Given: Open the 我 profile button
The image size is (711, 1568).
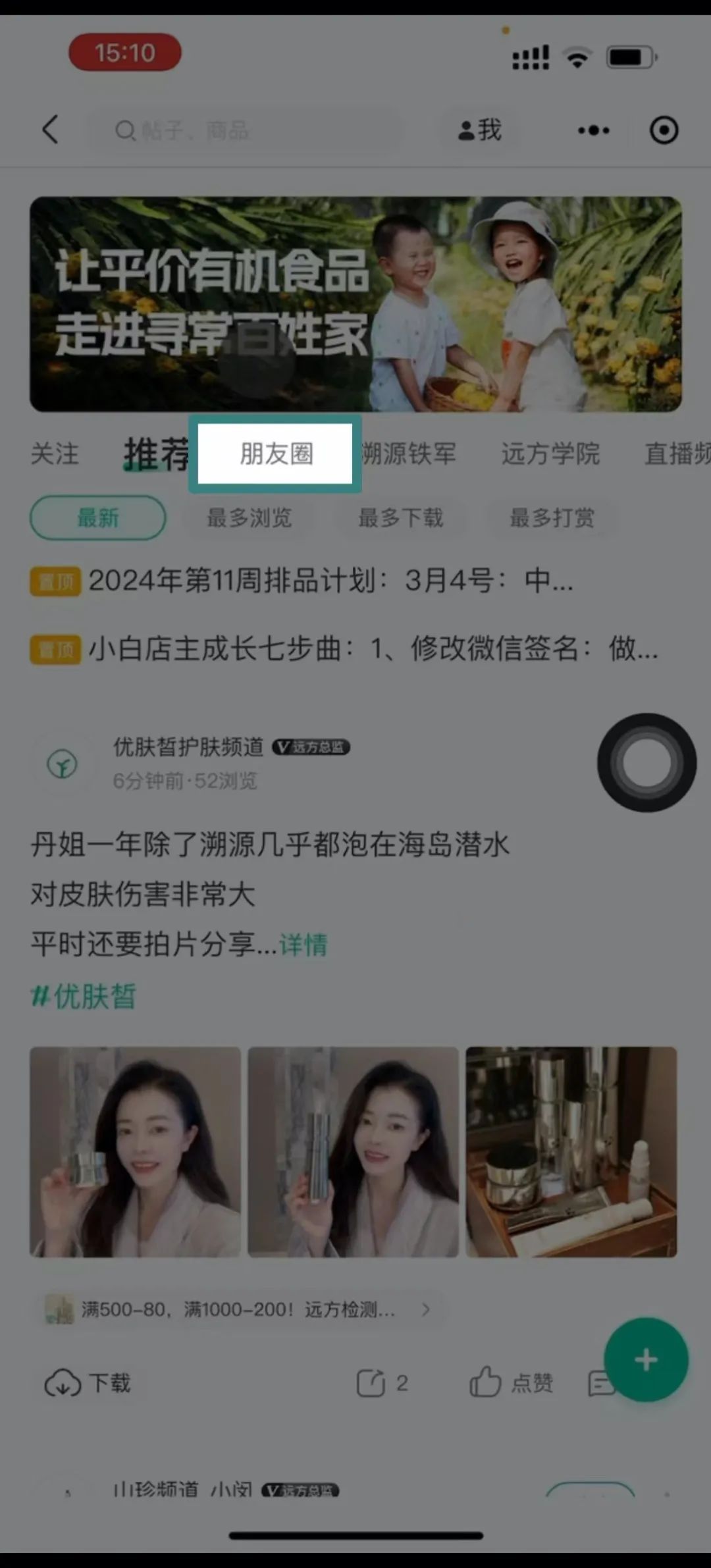Looking at the screenshot, I should tap(479, 130).
